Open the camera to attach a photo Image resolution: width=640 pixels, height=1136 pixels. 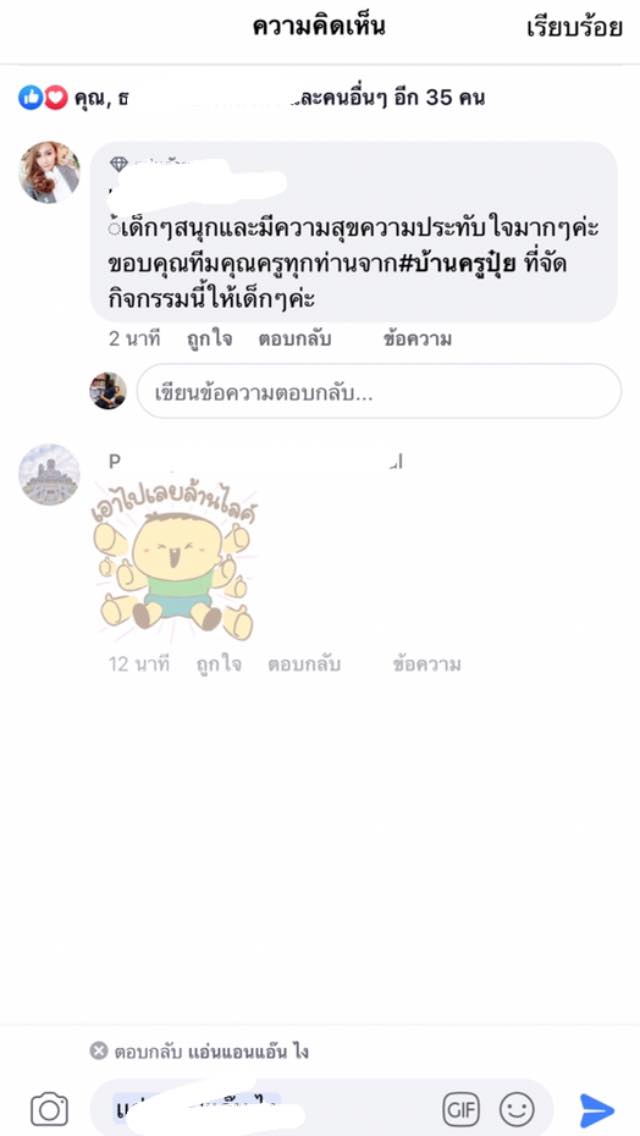pyautogui.click(x=49, y=1109)
